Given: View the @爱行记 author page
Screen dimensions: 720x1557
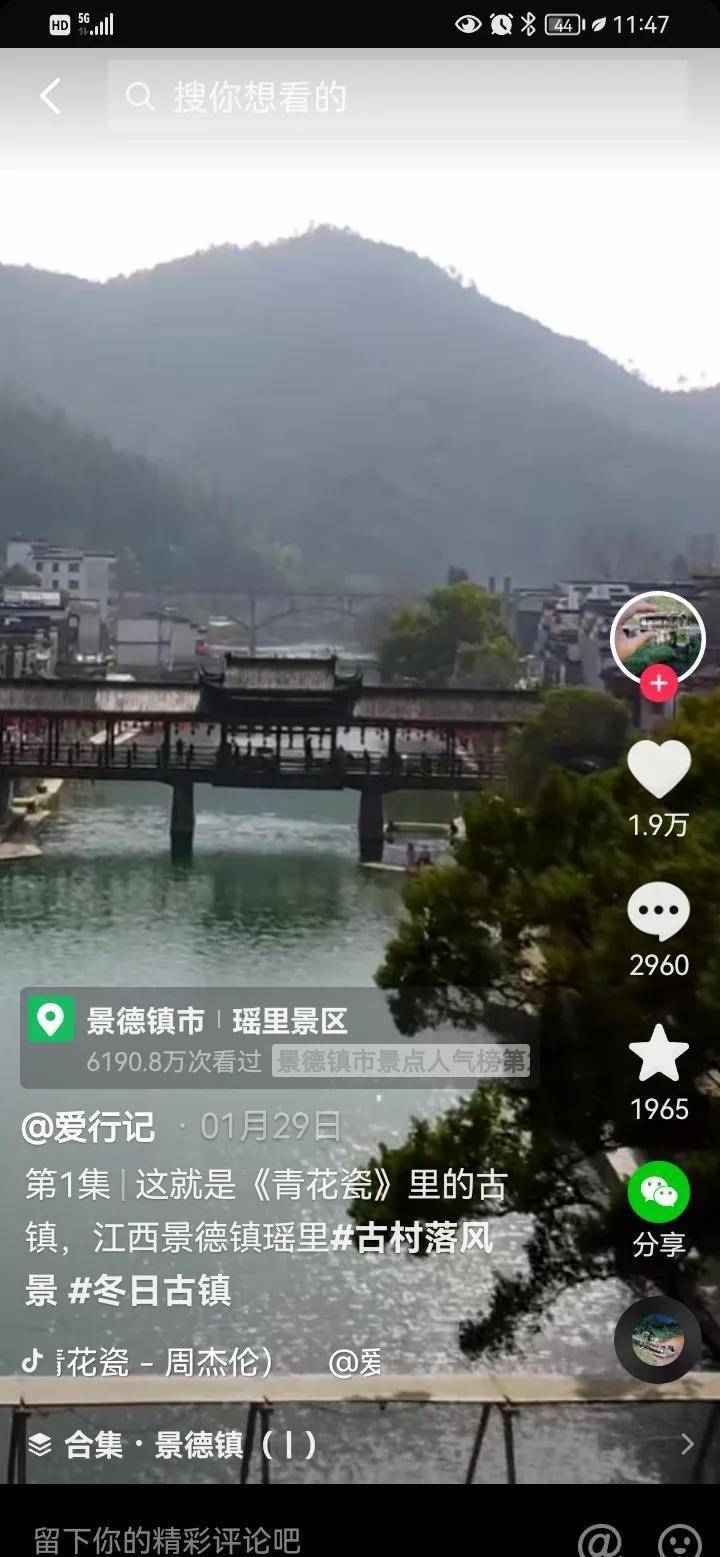Looking at the screenshot, I should pyautogui.click(x=88, y=1127).
